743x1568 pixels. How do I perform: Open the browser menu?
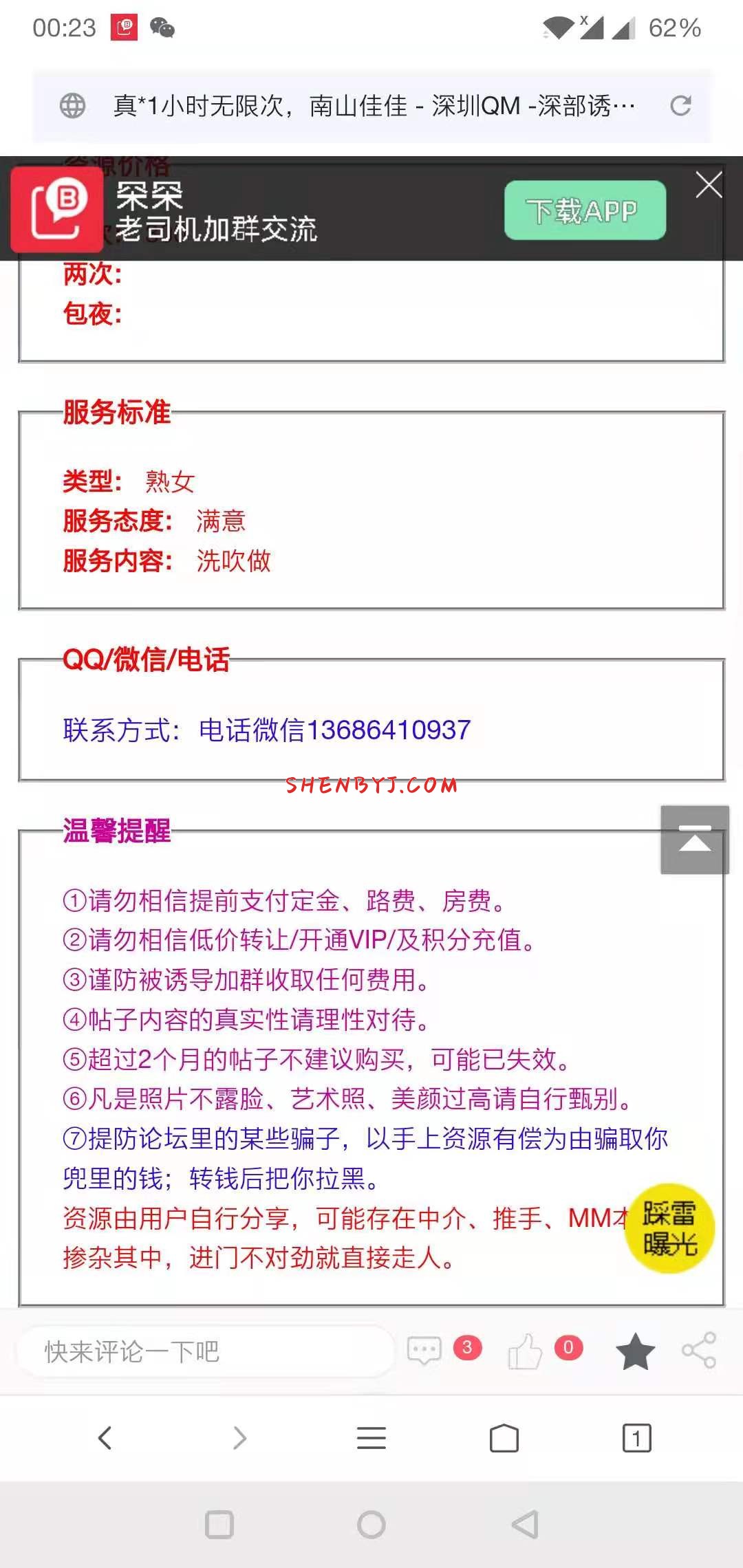click(371, 1437)
